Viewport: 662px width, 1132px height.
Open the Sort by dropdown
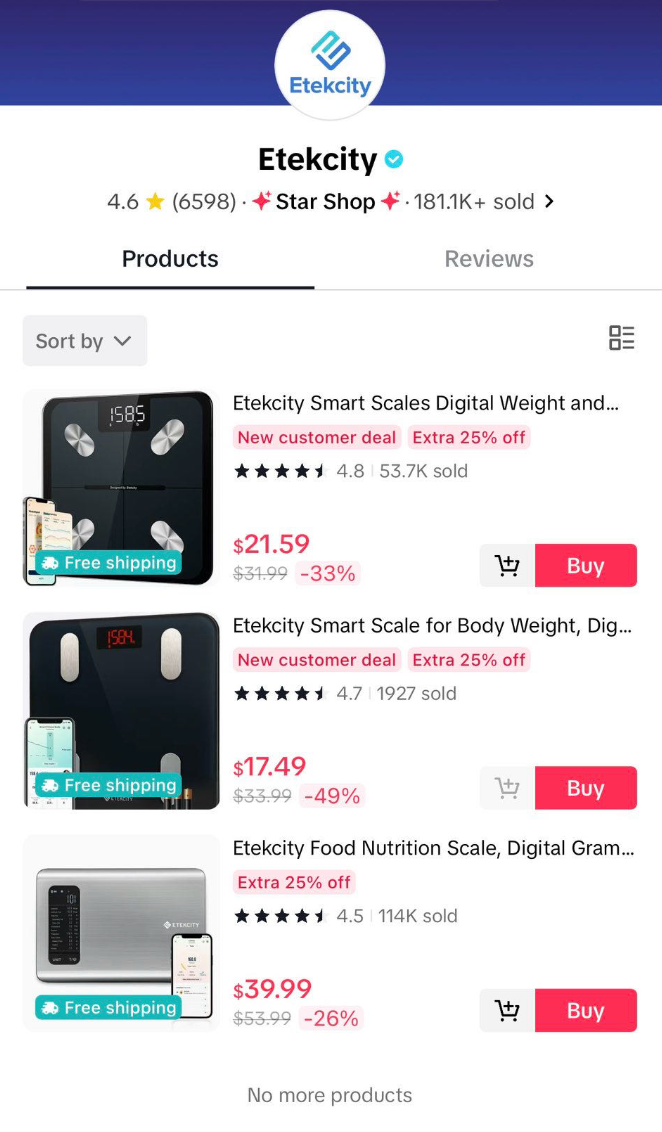pyautogui.click(x=84, y=341)
